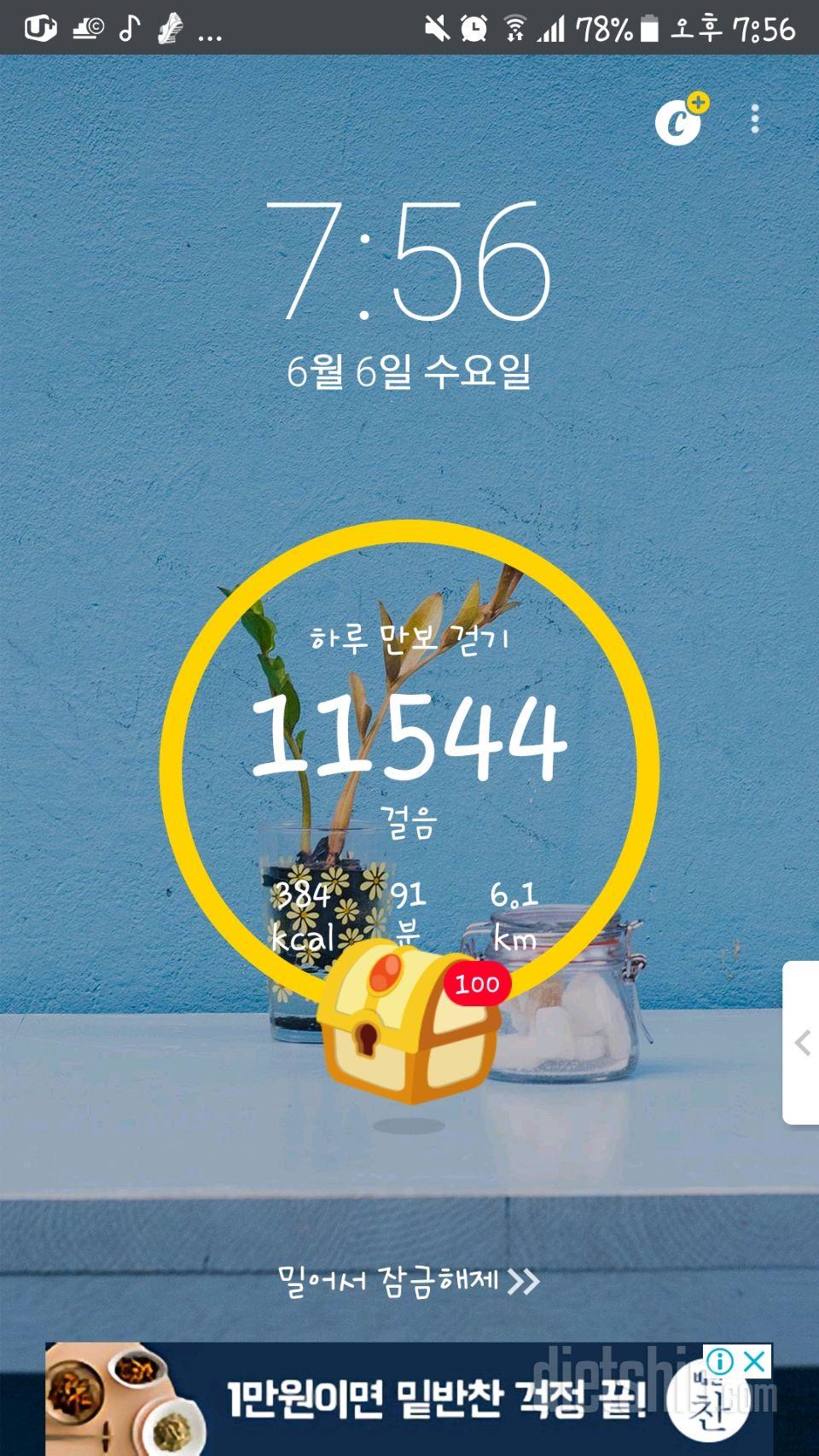Open the three-dot overflow menu
Viewport: 819px width, 1456px height.
coord(755,119)
